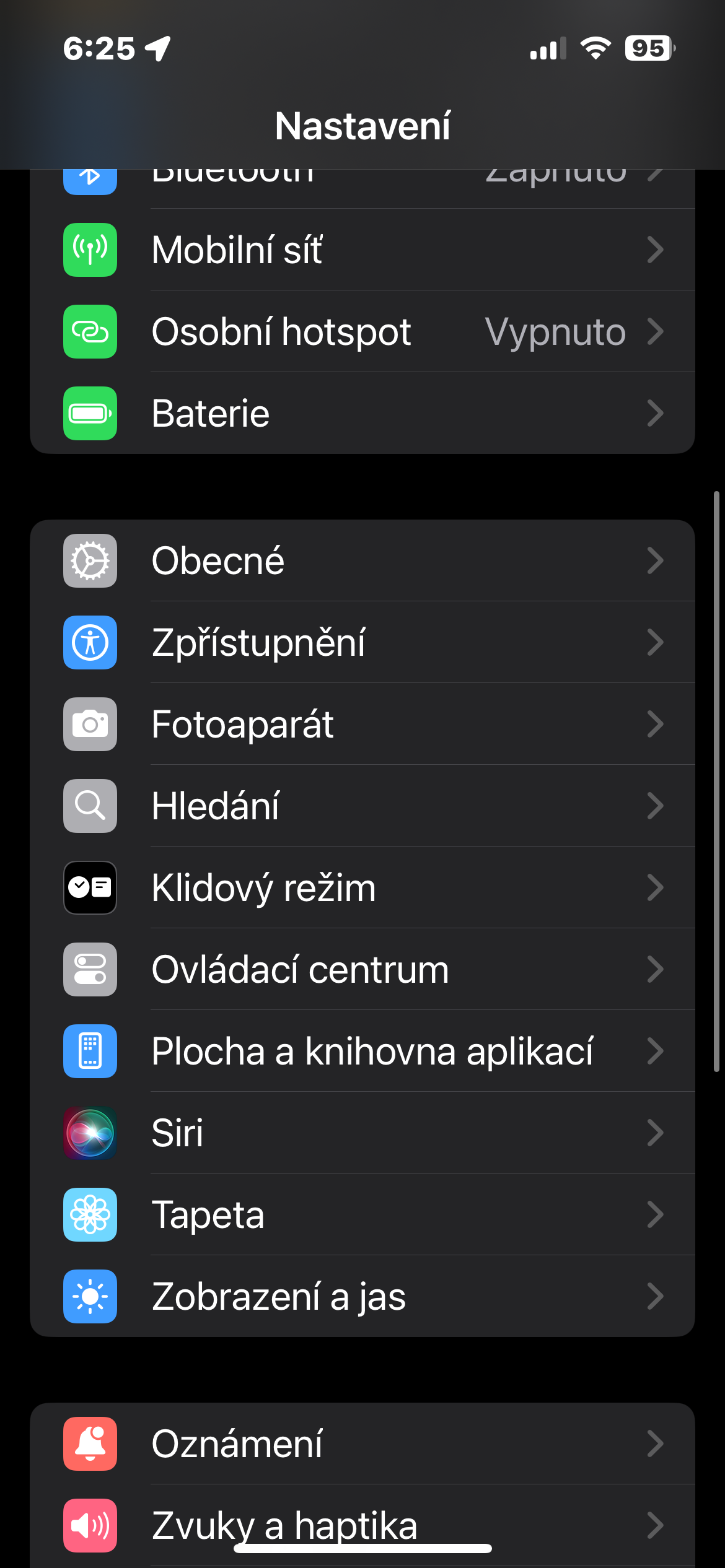Go to Ovládací centrum
The width and height of the screenshot is (725, 1568).
tap(362, 969)
